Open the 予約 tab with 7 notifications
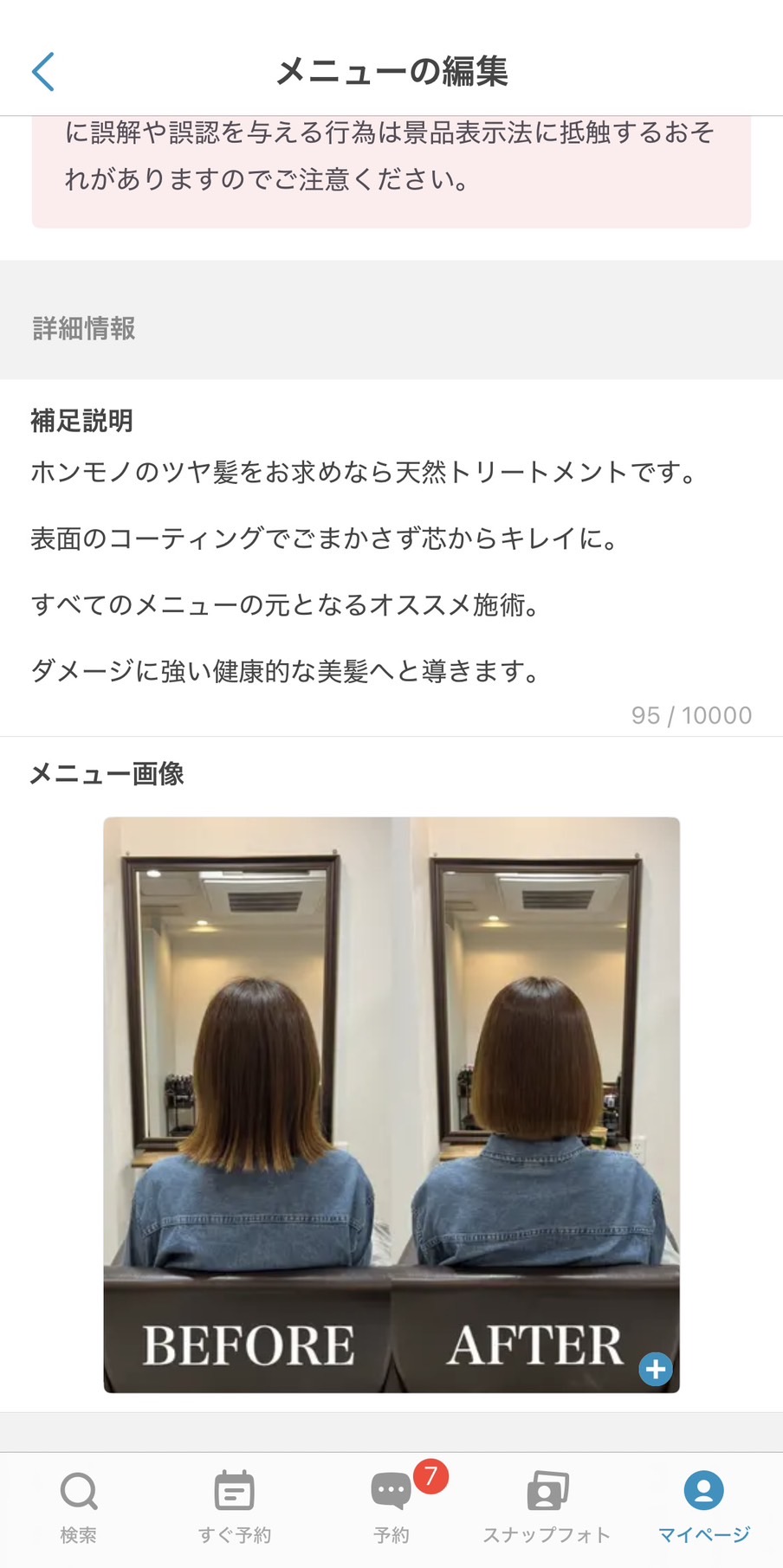 (x=391, y=1507)
